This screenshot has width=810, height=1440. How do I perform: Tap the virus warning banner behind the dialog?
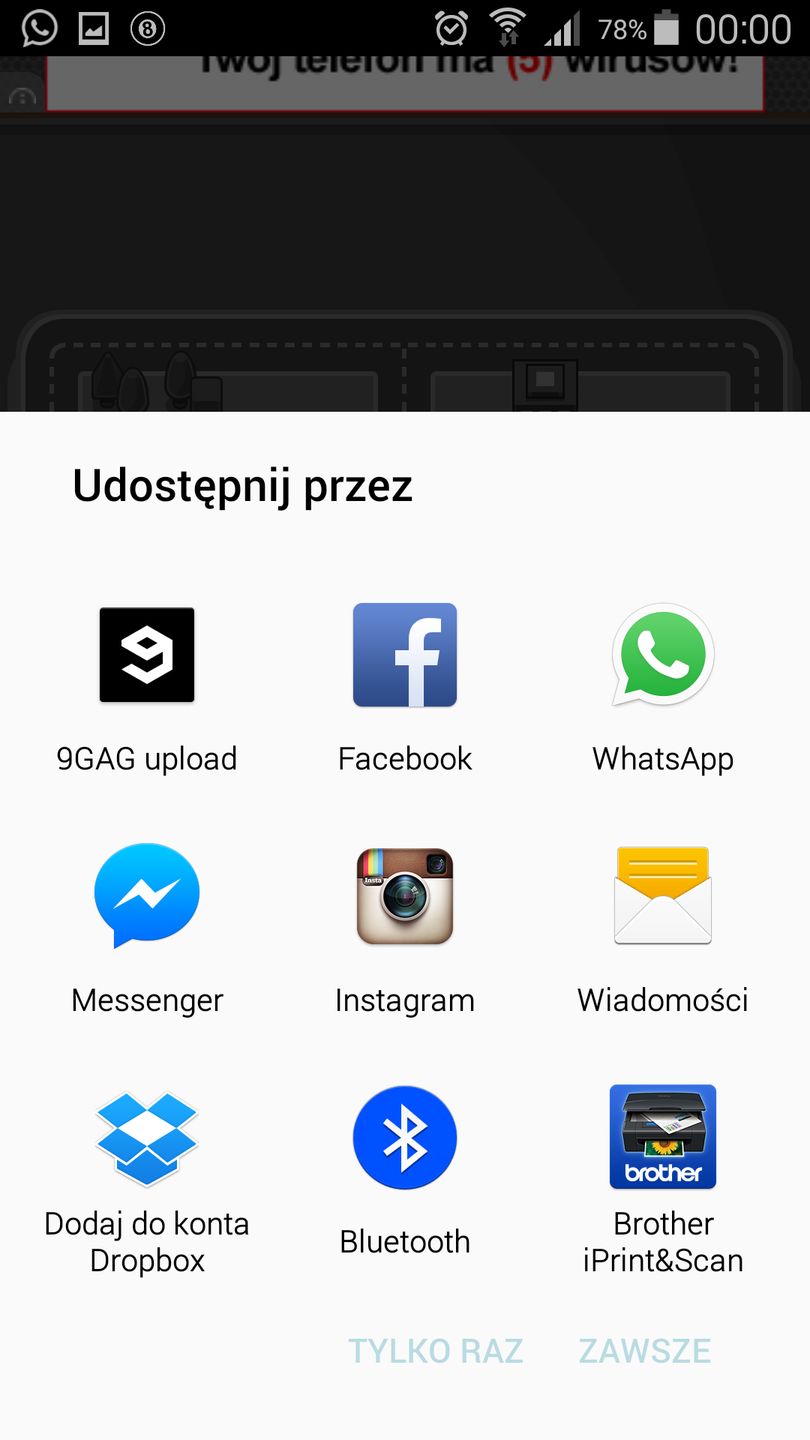click(405, 80)
